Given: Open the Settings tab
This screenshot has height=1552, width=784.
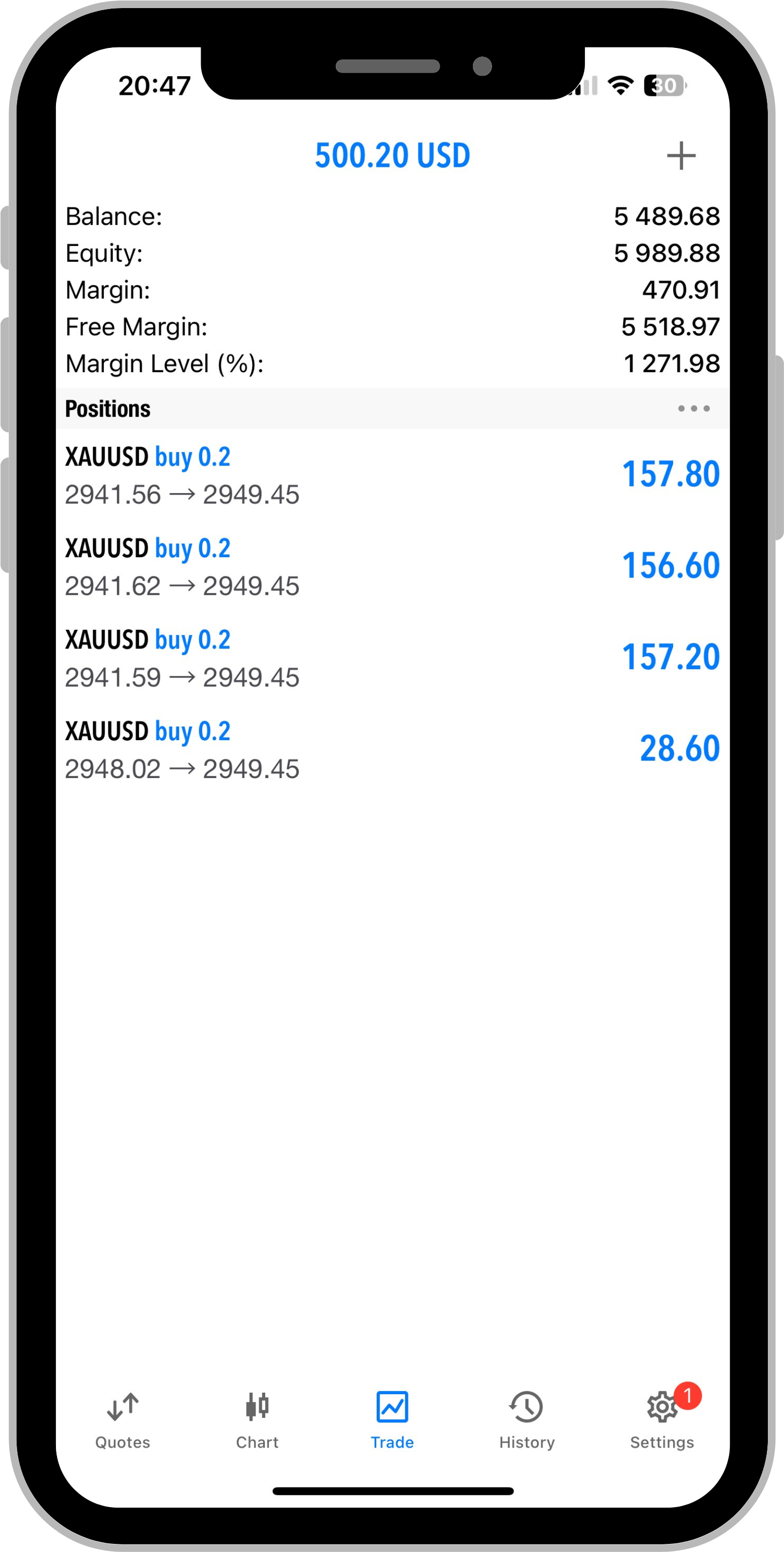Looking at the screenshot, I should click(661, 1421).
